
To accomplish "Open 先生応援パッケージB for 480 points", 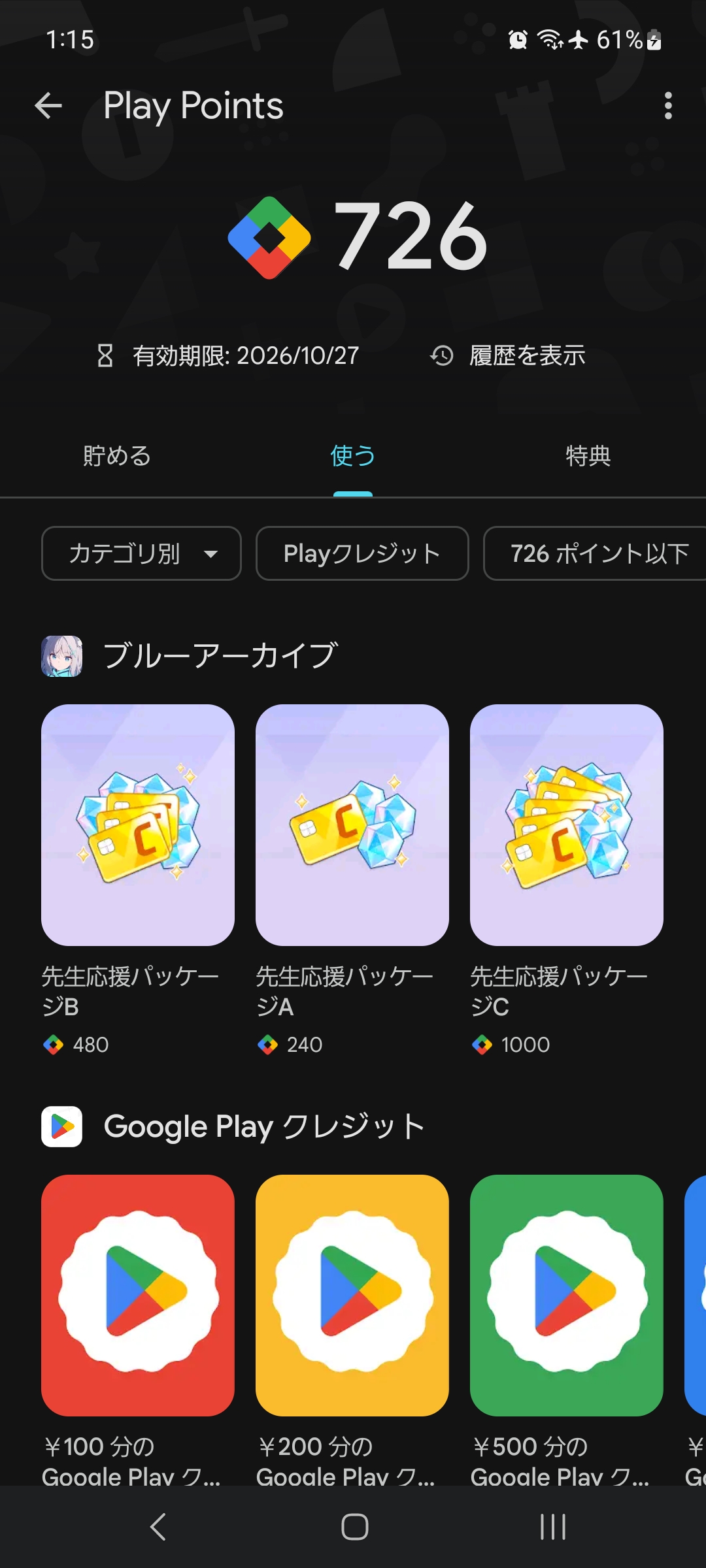I will coord(138,825).
